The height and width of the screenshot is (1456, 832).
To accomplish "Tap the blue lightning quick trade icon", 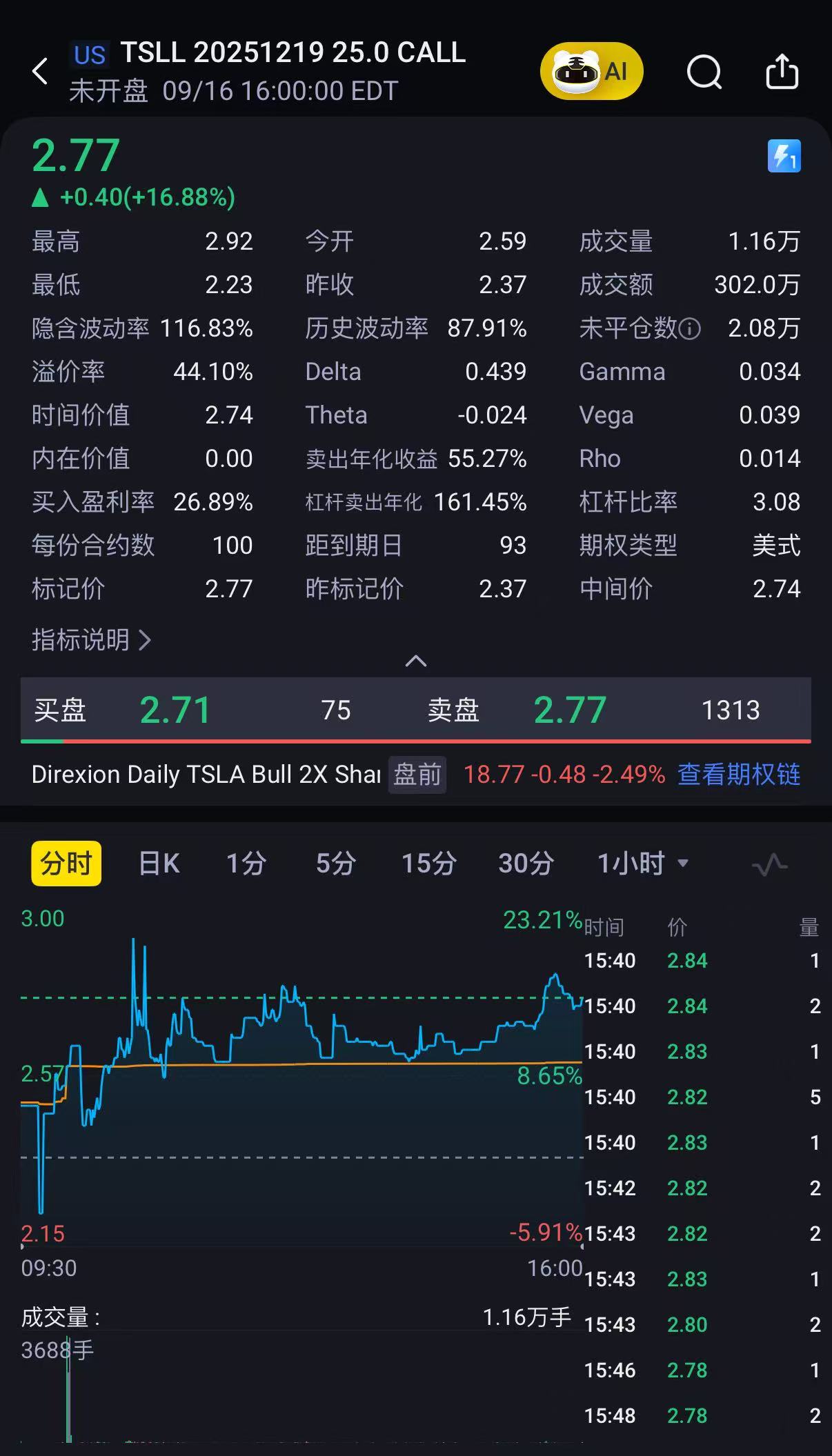I will pos(784,156).
